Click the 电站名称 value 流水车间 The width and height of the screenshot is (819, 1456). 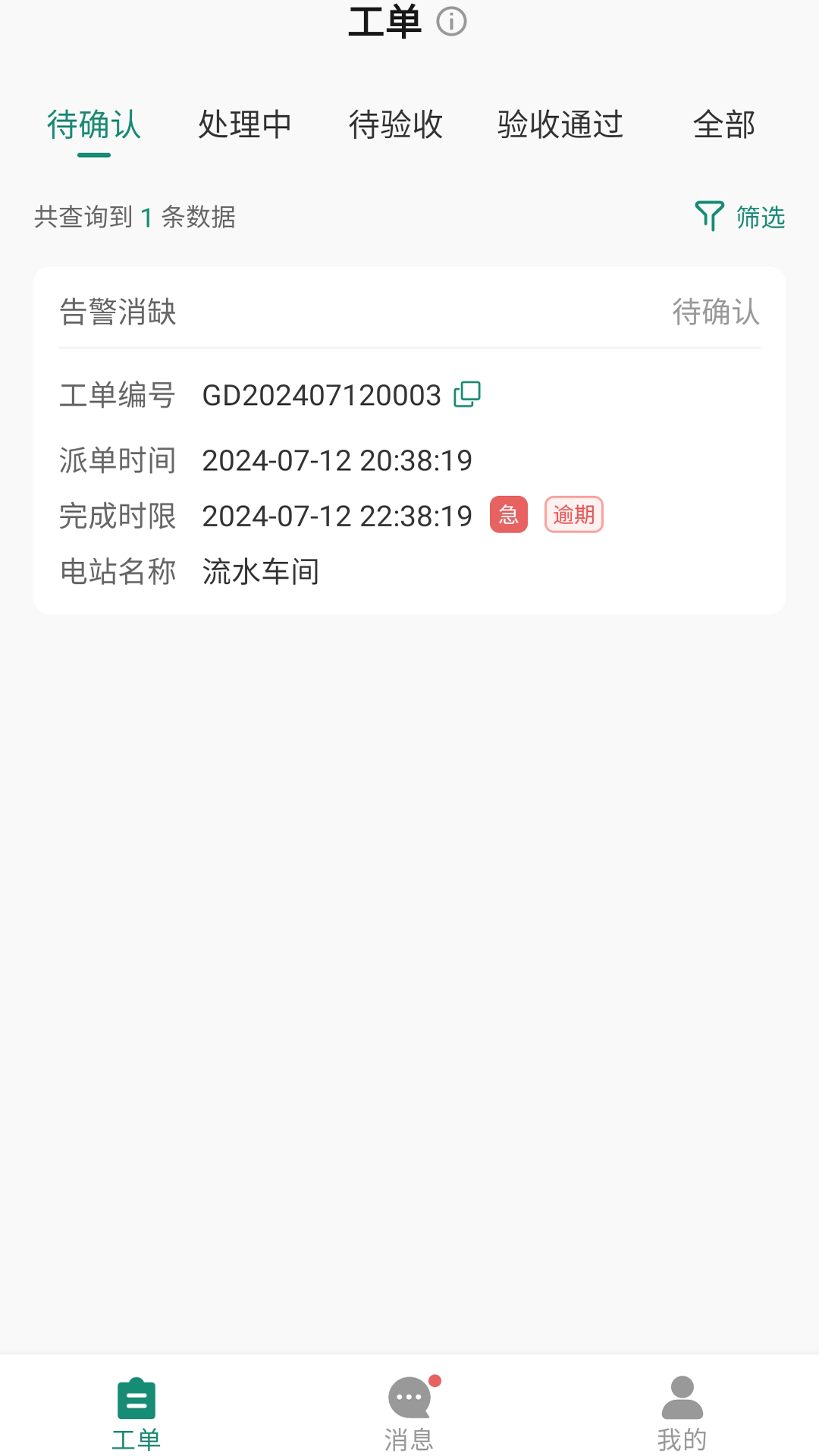(261, 573)
